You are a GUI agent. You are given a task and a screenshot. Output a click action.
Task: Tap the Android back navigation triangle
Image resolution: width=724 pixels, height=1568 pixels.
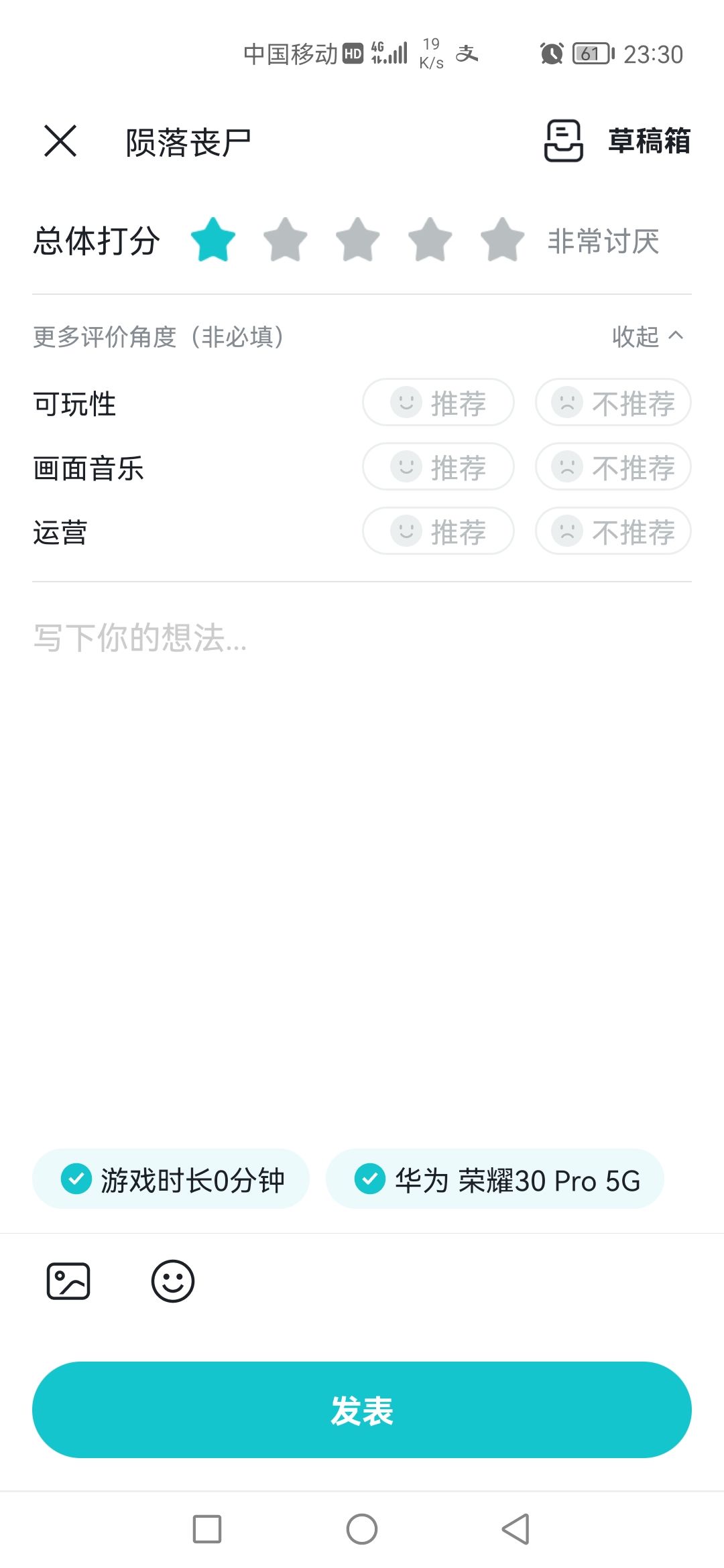[514, 1530]
